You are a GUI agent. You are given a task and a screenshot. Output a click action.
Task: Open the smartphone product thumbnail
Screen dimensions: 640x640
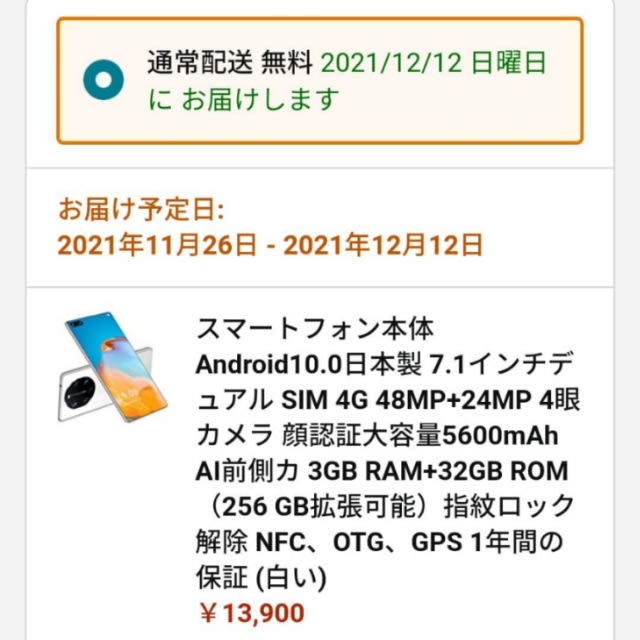(114, 367)
